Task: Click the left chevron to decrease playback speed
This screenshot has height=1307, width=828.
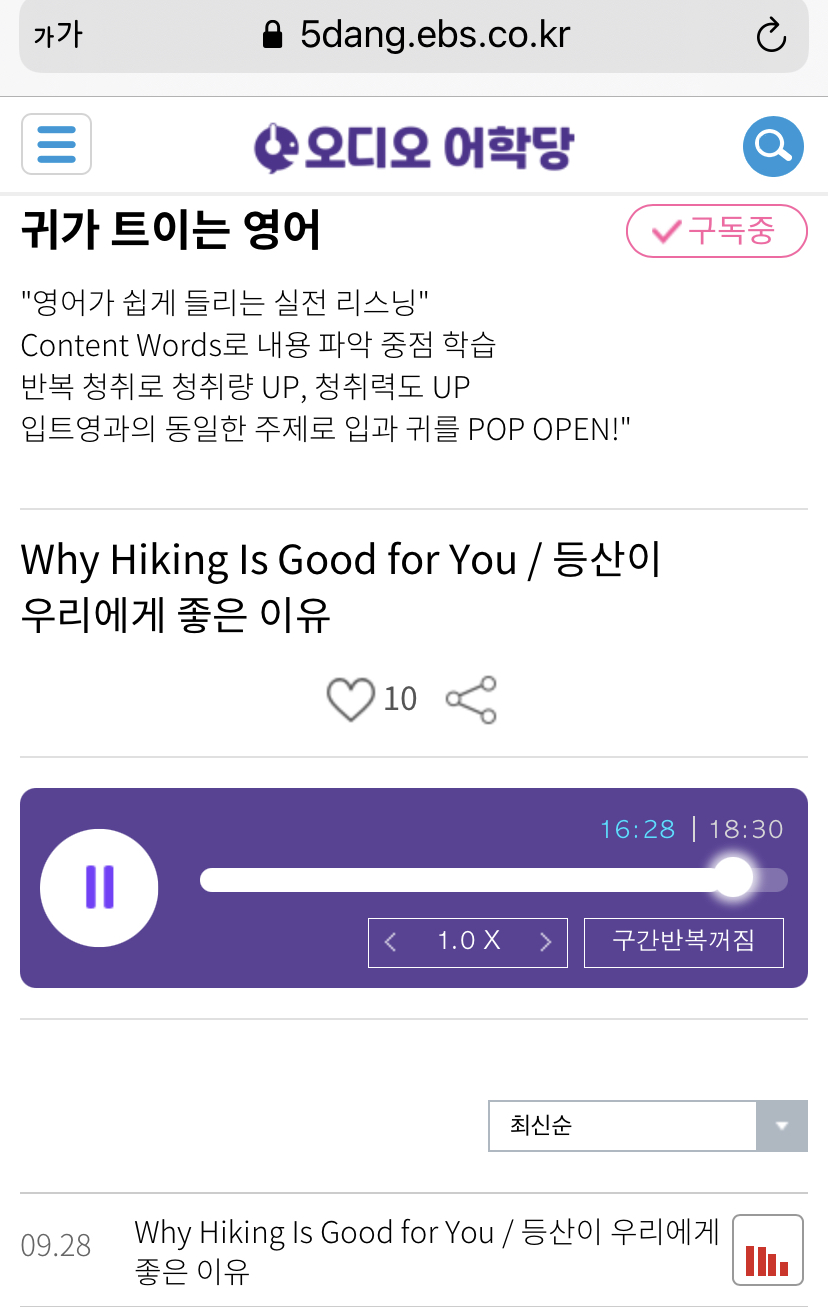Action: coord(390,942)
